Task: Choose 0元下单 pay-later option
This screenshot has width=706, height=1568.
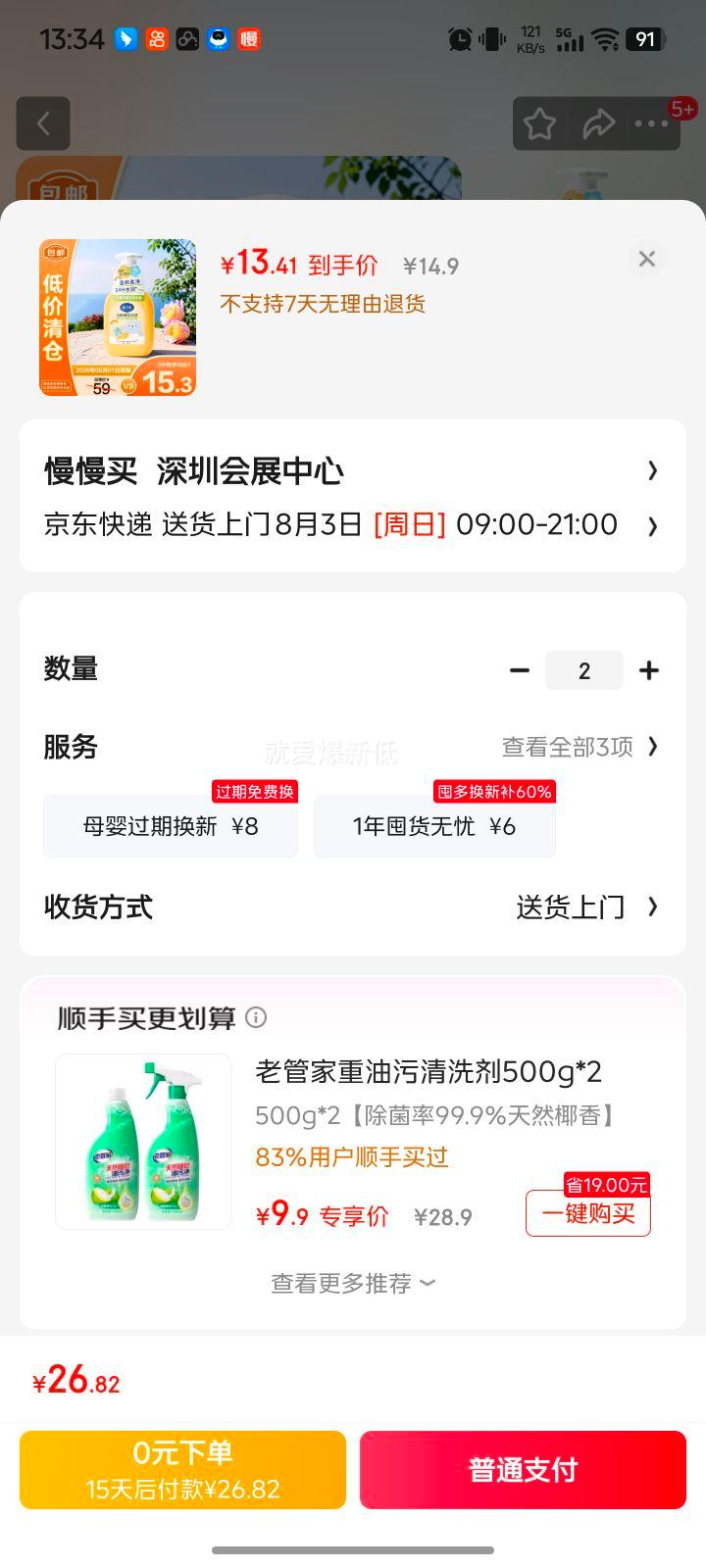Action: [x=182, y=1469]
